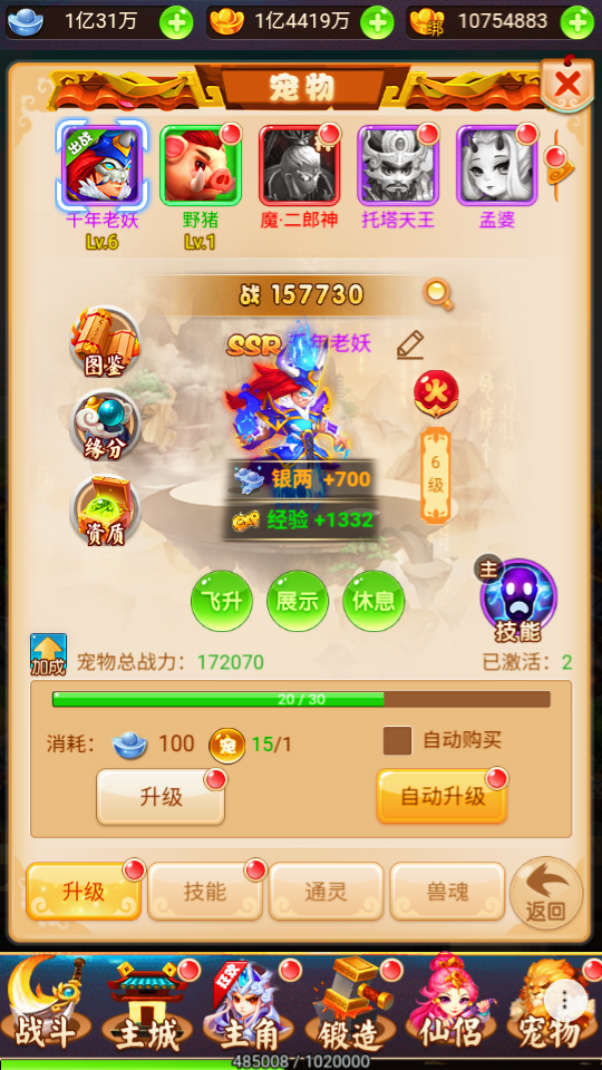Rename the pet with the pencil icon
The height and width of the screenshot is (1070, 602).
coord(410,345)
